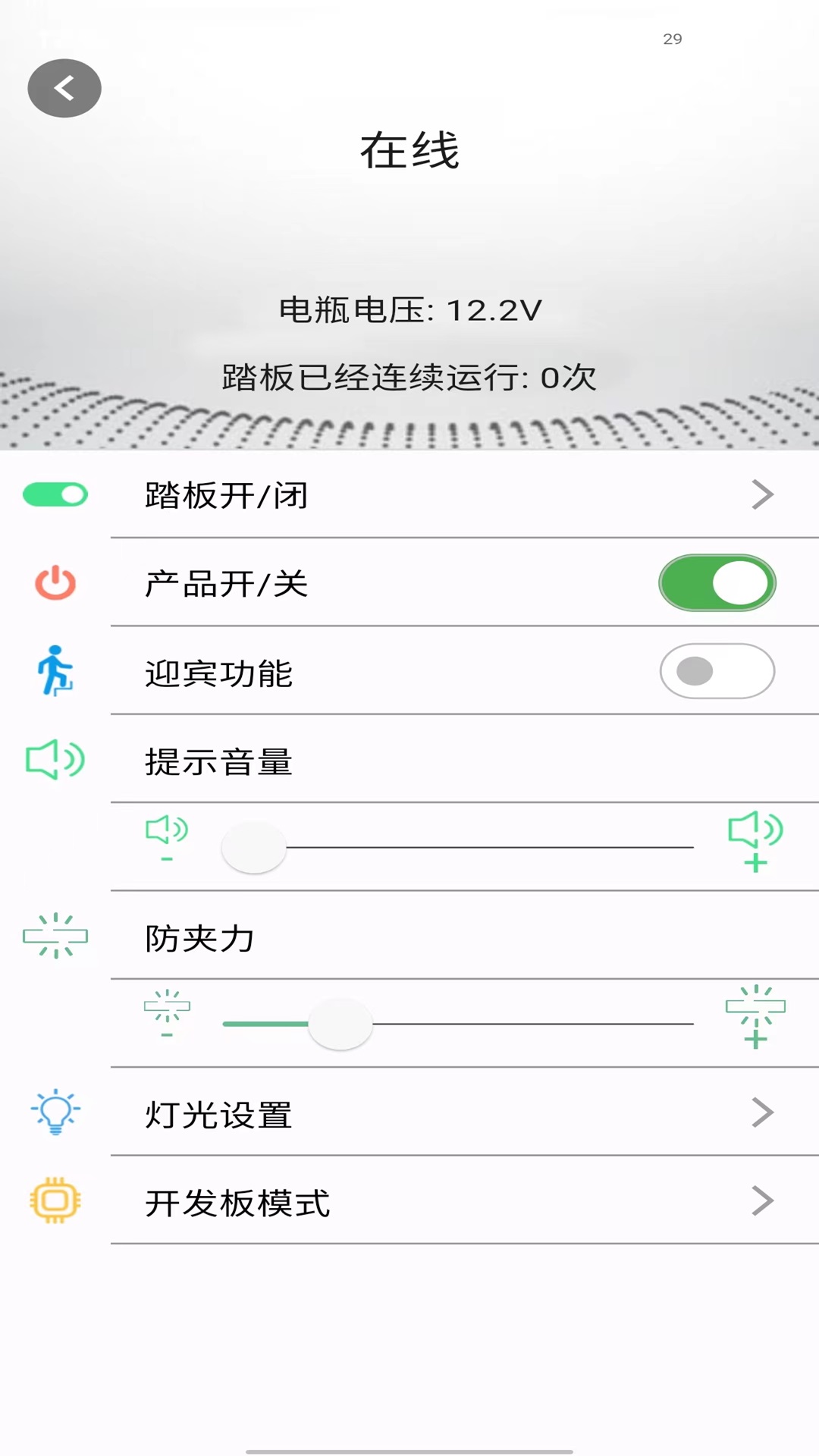Raise 防夹力 with its plus icon
The image size is (819, 1456).
coord(755,1017)
